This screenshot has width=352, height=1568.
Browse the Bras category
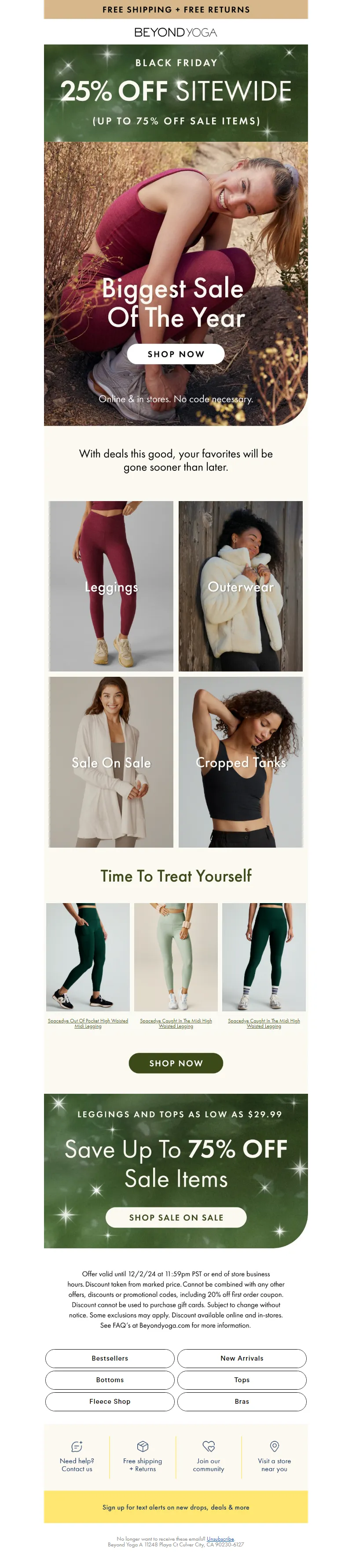pyautogui.click(x=242, y=1401)
